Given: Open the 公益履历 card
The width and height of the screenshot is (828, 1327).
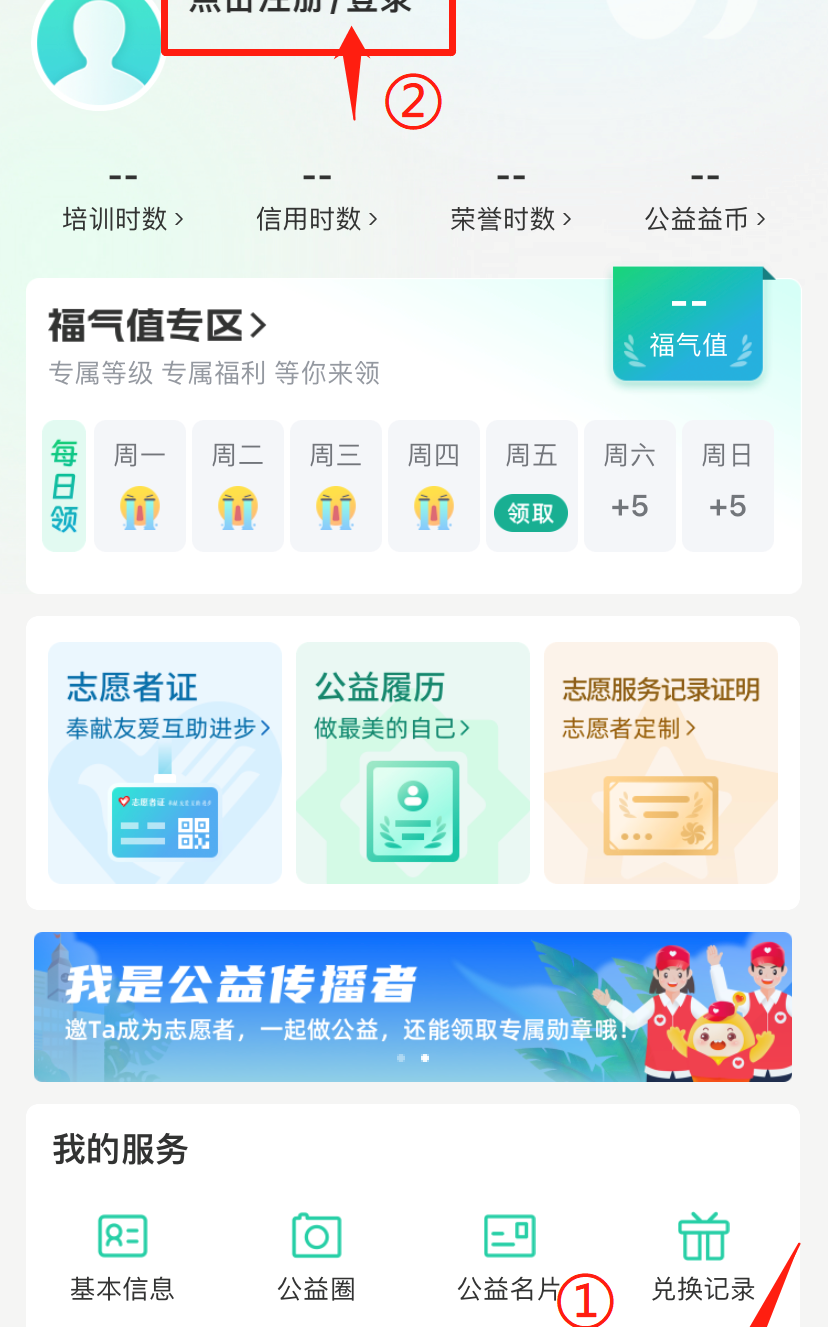Looking at the screenshot, I should pos(412,763).
